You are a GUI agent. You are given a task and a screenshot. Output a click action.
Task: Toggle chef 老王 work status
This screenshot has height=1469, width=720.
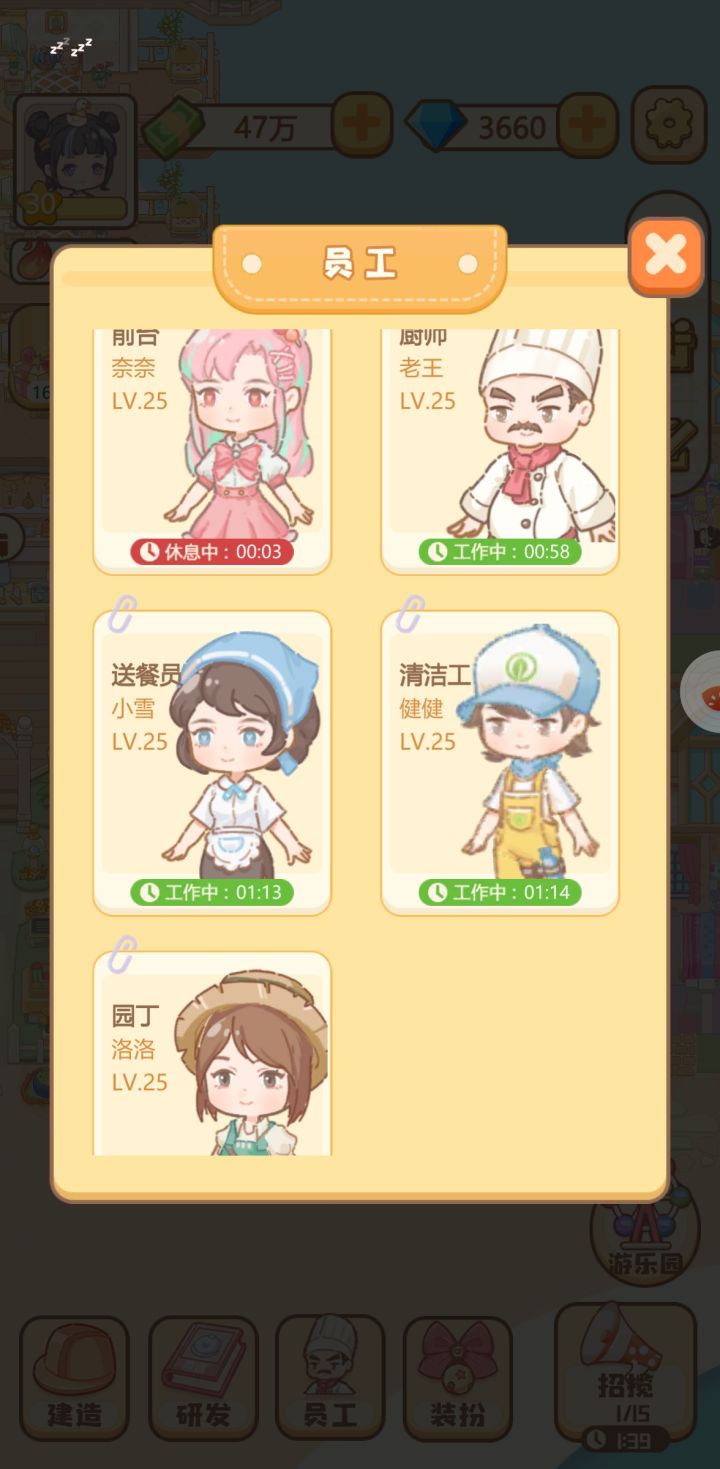pos(500,551)
